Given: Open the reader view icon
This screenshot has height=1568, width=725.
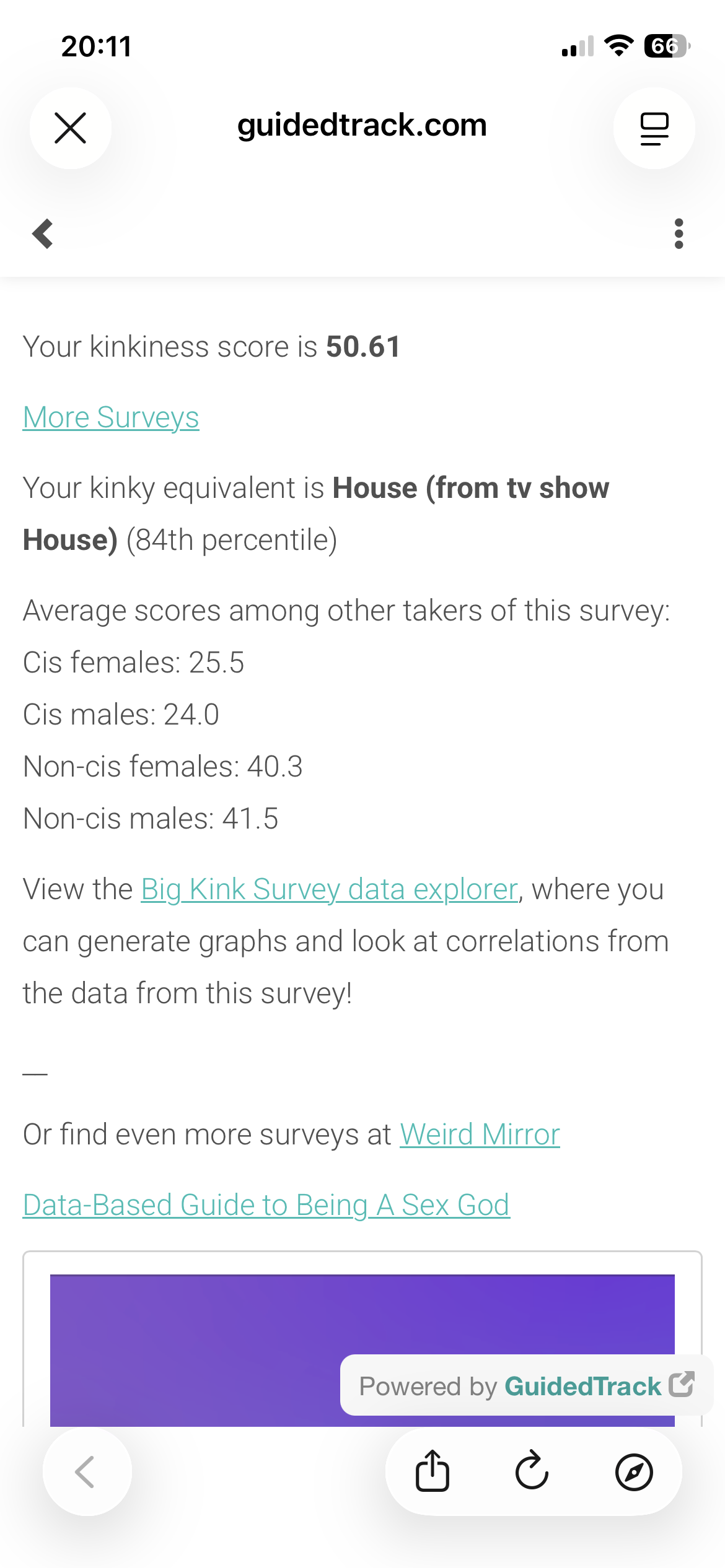Looking at the screenshot, I should tap(654, 128).
